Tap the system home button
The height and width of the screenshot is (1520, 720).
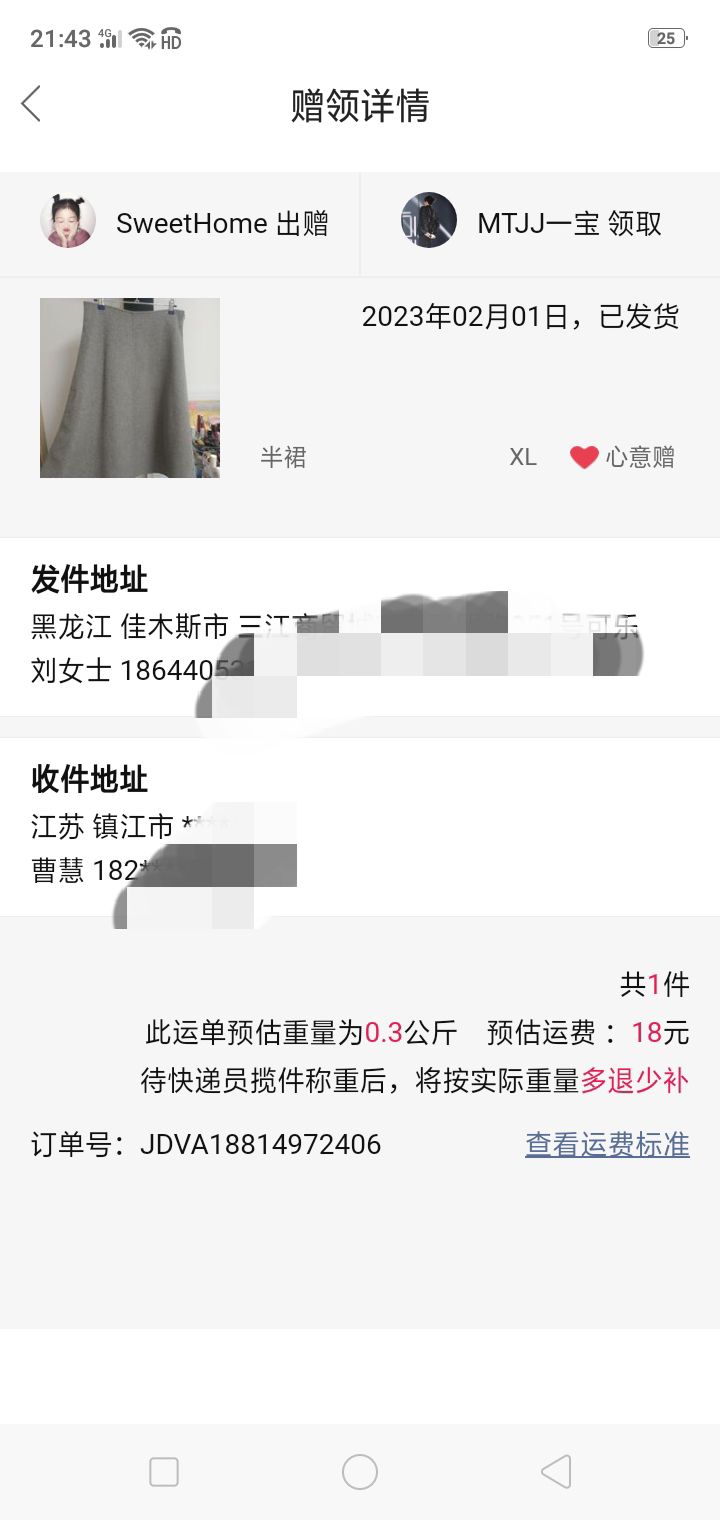[360, 1472]
